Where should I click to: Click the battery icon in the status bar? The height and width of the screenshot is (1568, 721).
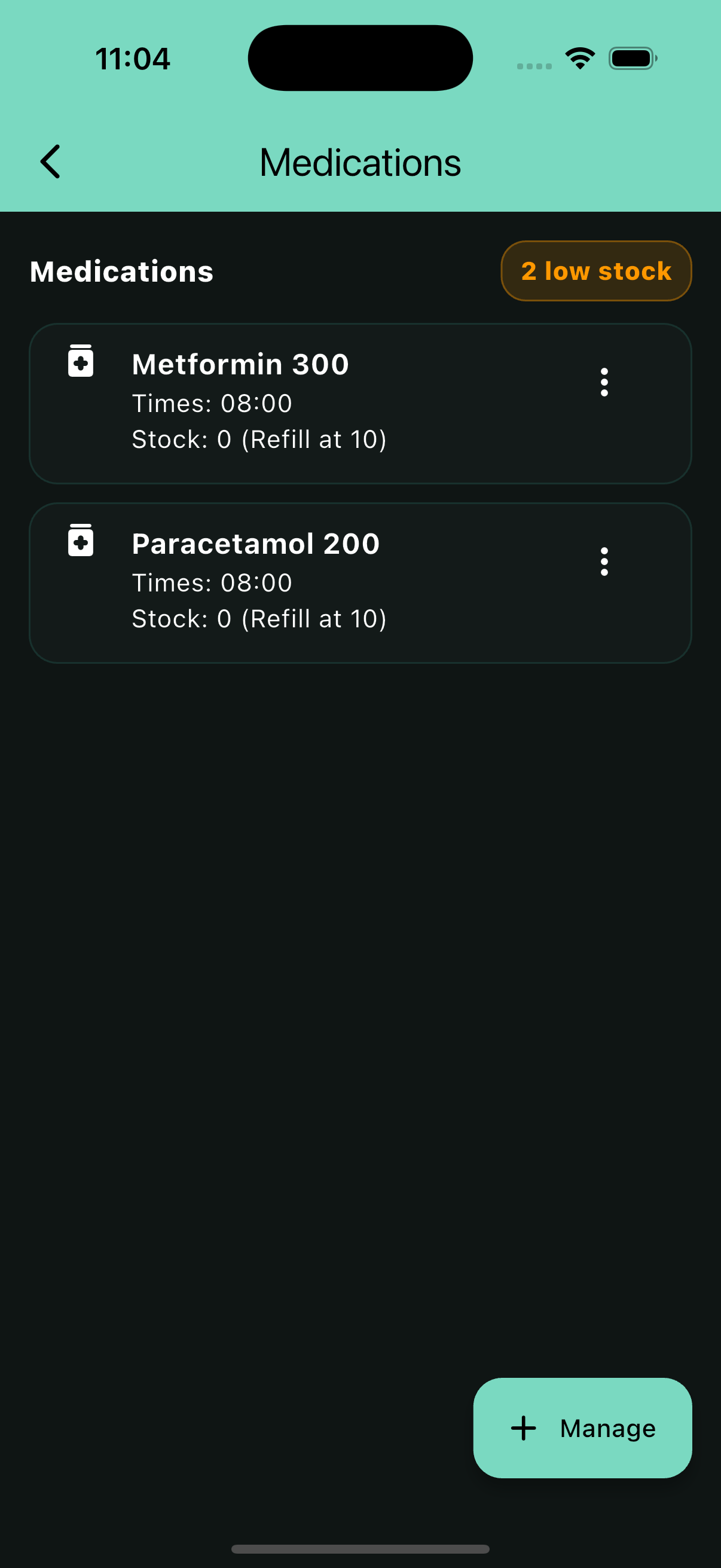point(632,58)
